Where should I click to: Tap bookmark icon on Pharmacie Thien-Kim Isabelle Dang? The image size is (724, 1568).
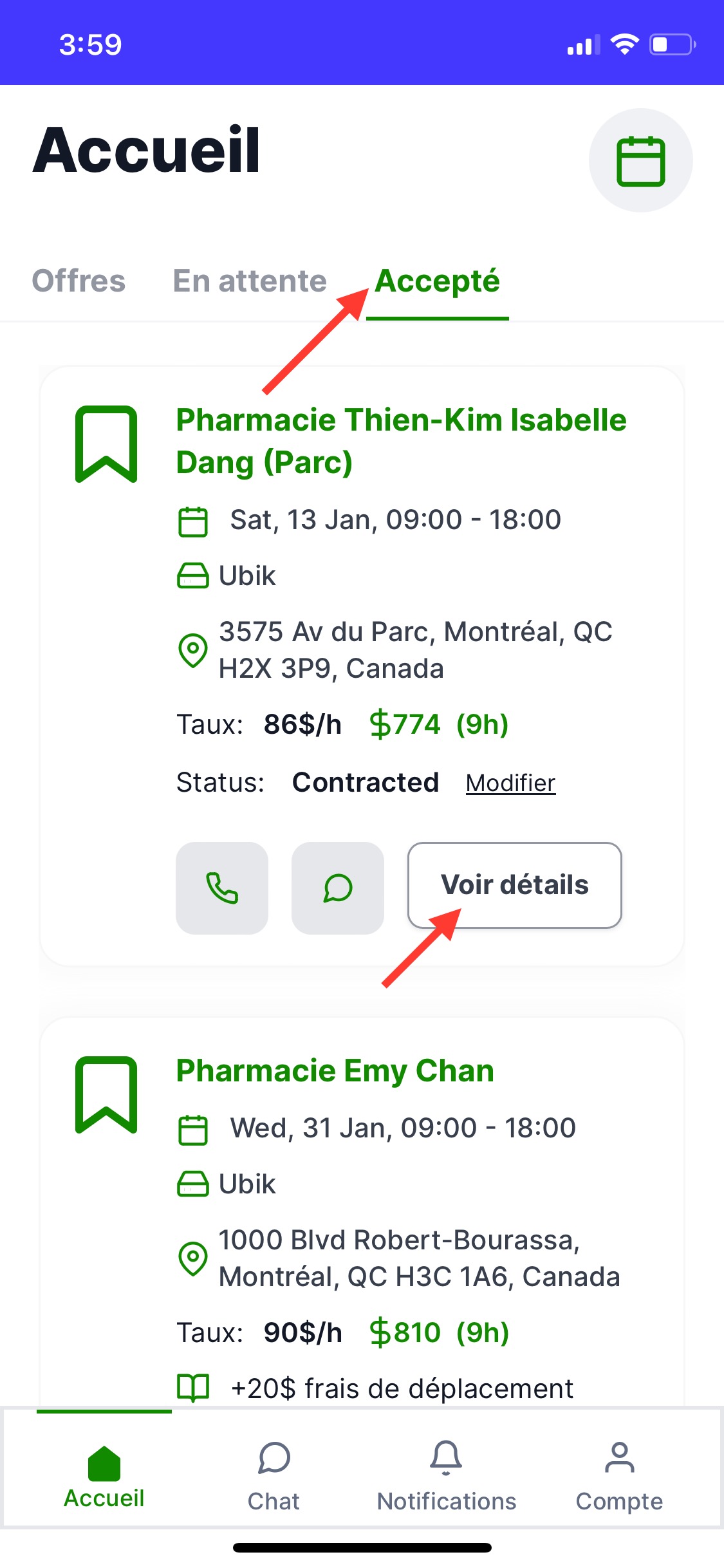pyautogui.click(x=106, y=444)
